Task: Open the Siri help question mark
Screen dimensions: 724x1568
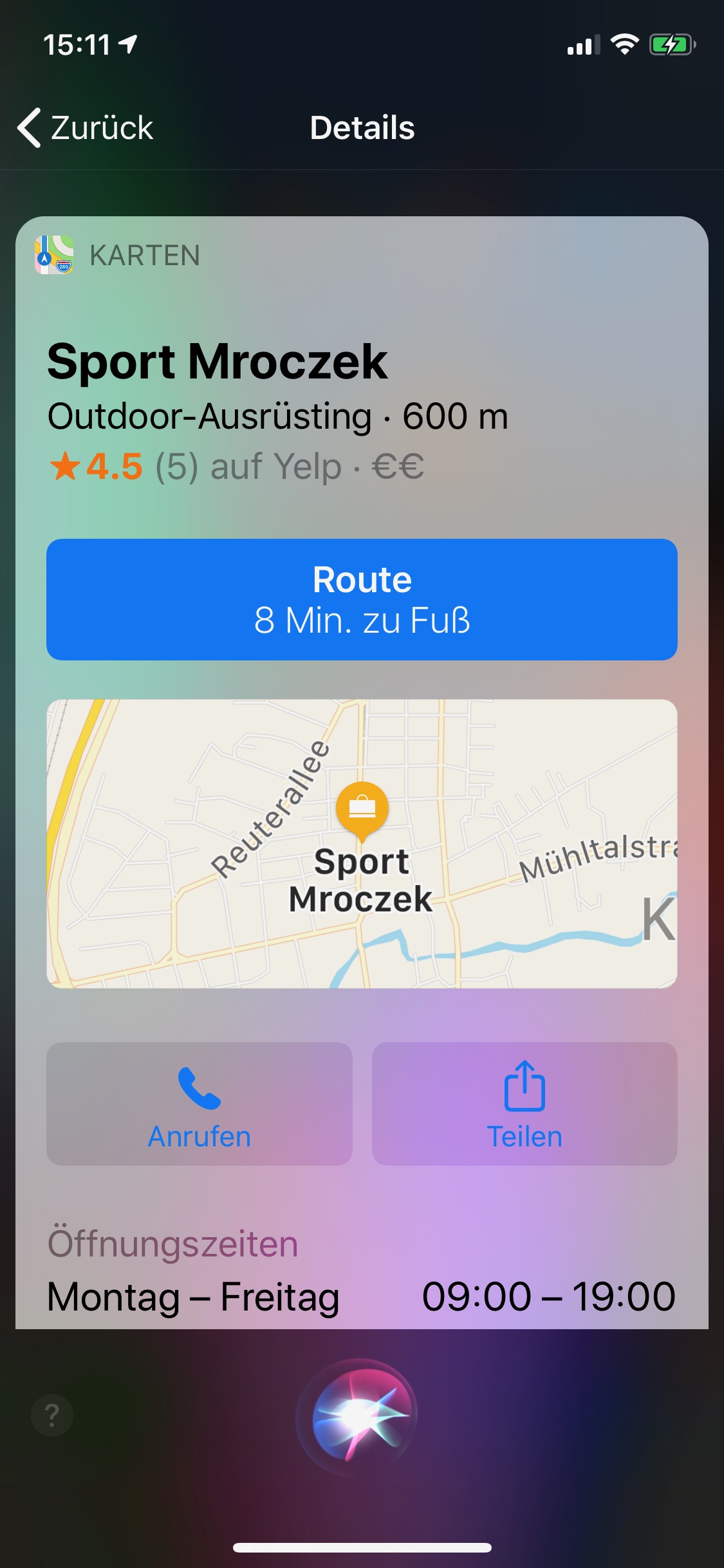Action: [x=52, y=1415]
